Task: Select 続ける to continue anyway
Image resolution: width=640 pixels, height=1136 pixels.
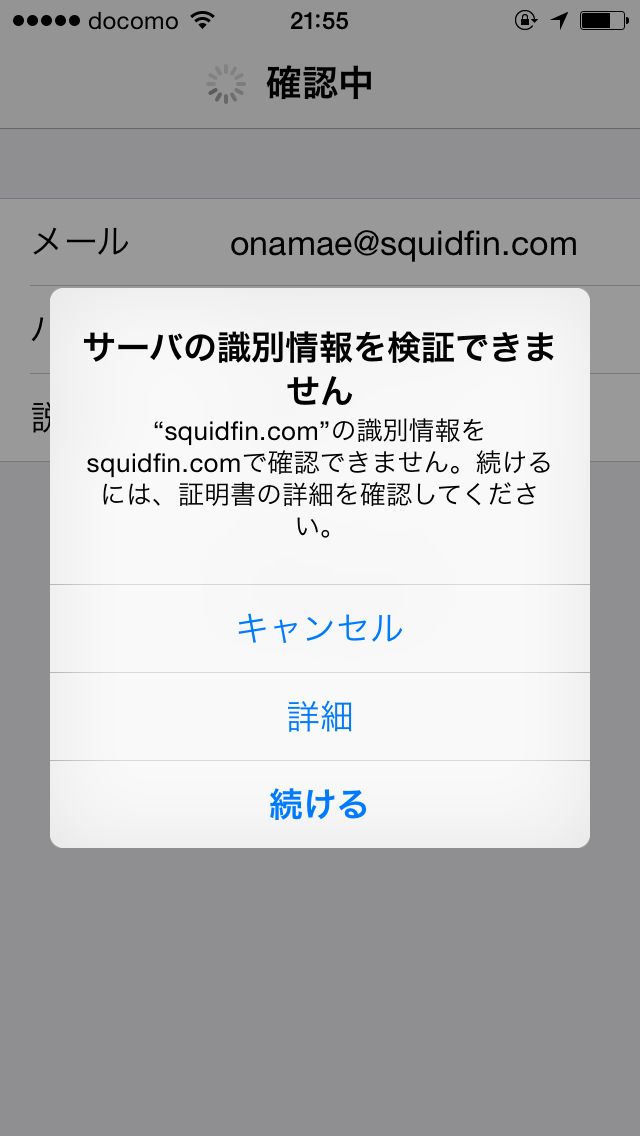Action: (x=320, y=804)
